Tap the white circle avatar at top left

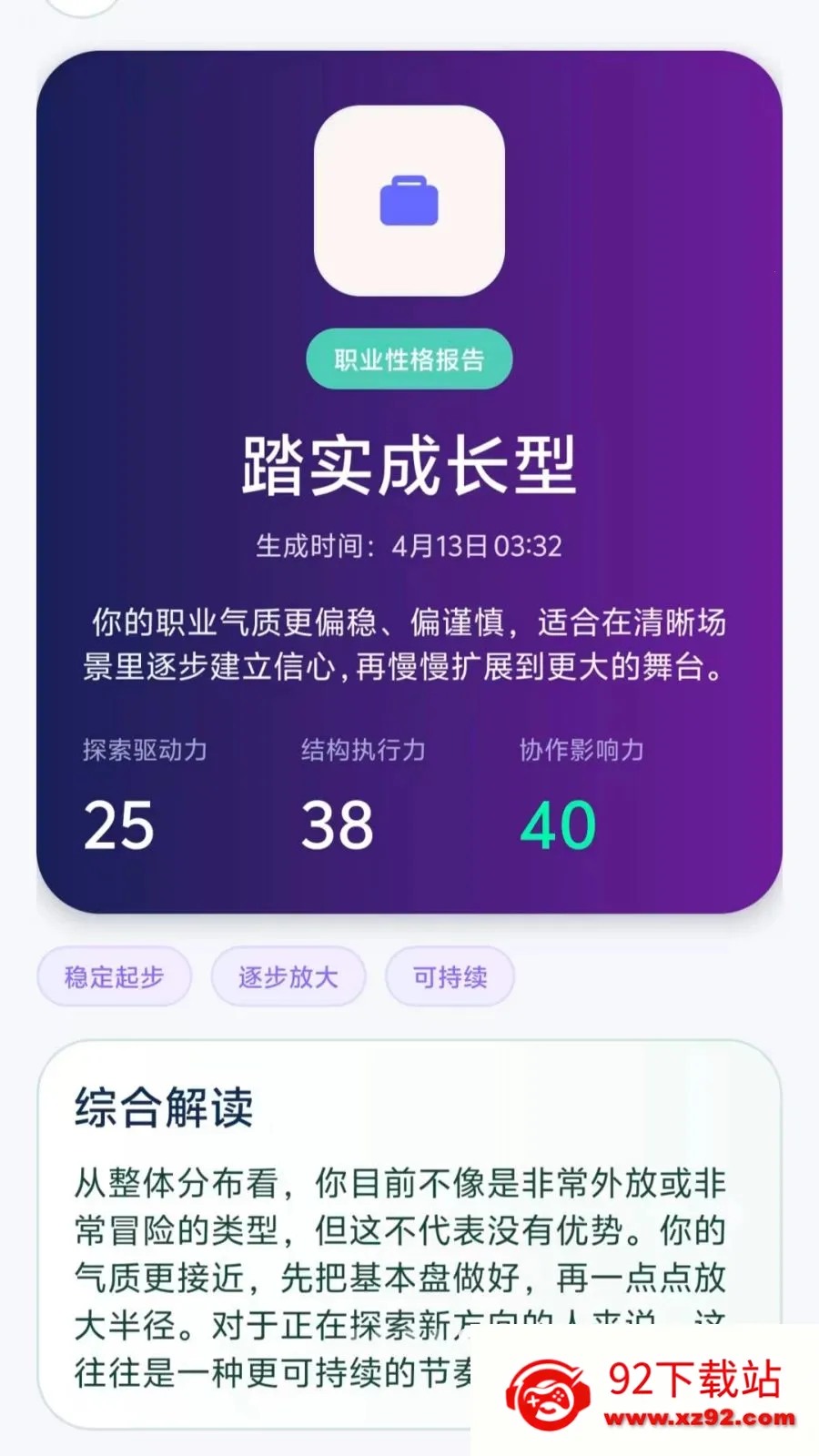point(80,7)
